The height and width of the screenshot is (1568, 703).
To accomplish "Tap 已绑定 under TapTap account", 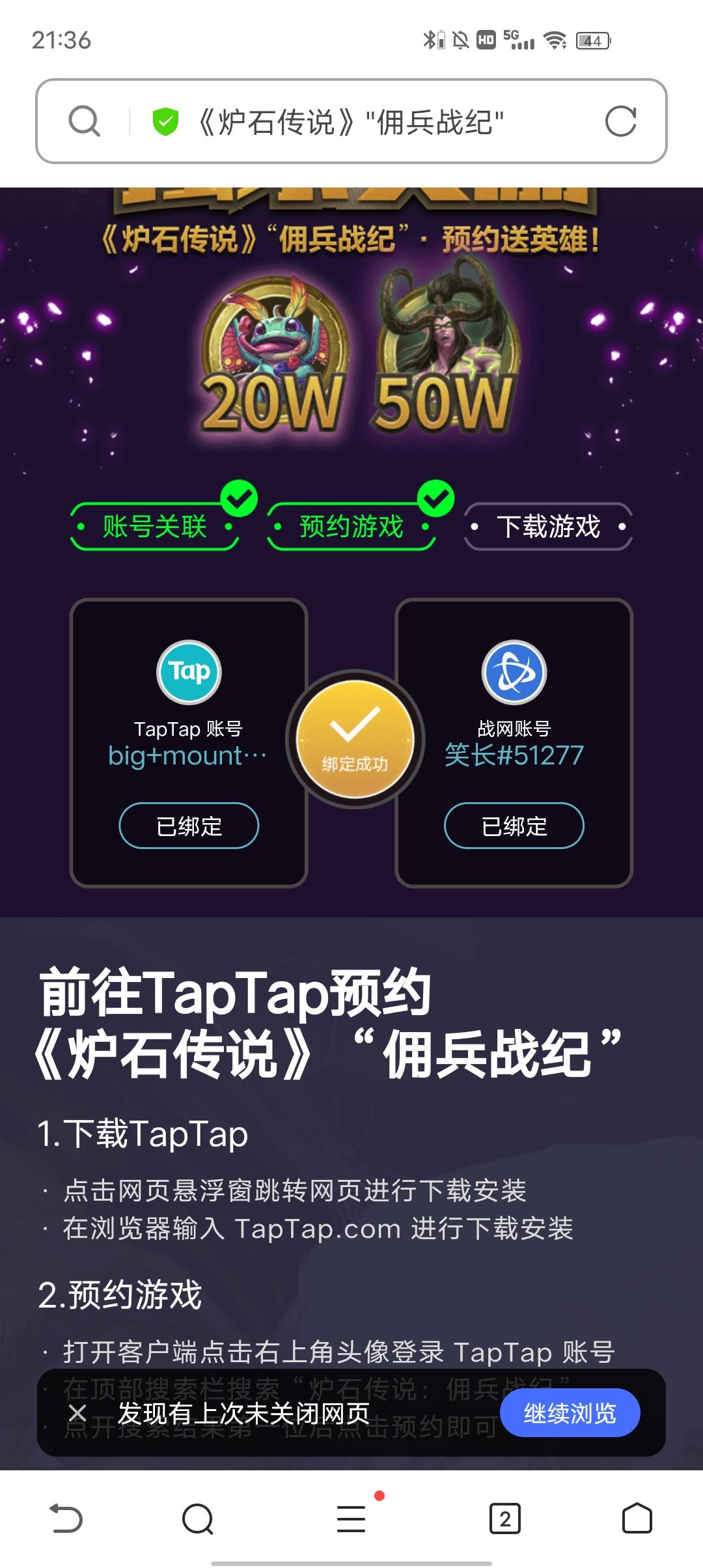I will coord(188,825).
